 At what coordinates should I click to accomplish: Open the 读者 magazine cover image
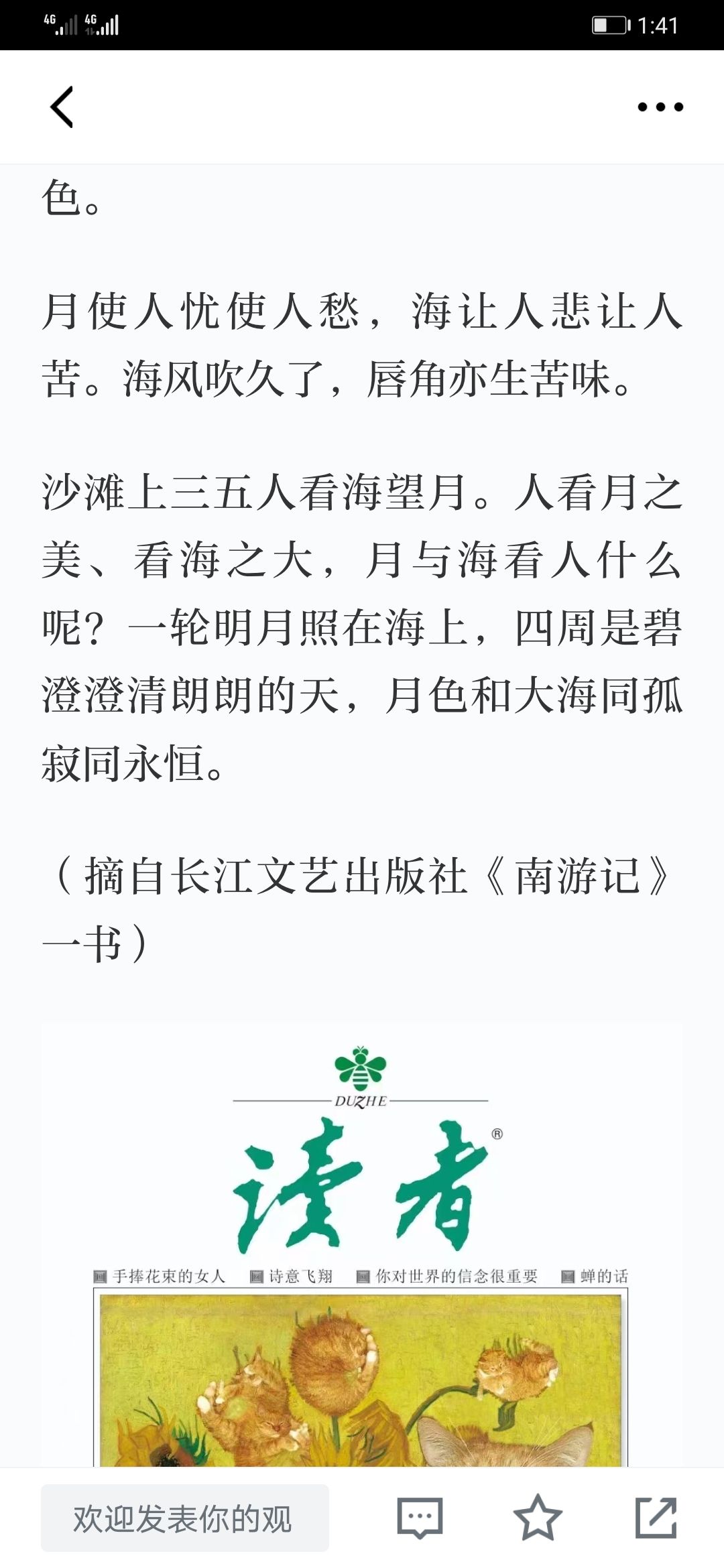362,1245
